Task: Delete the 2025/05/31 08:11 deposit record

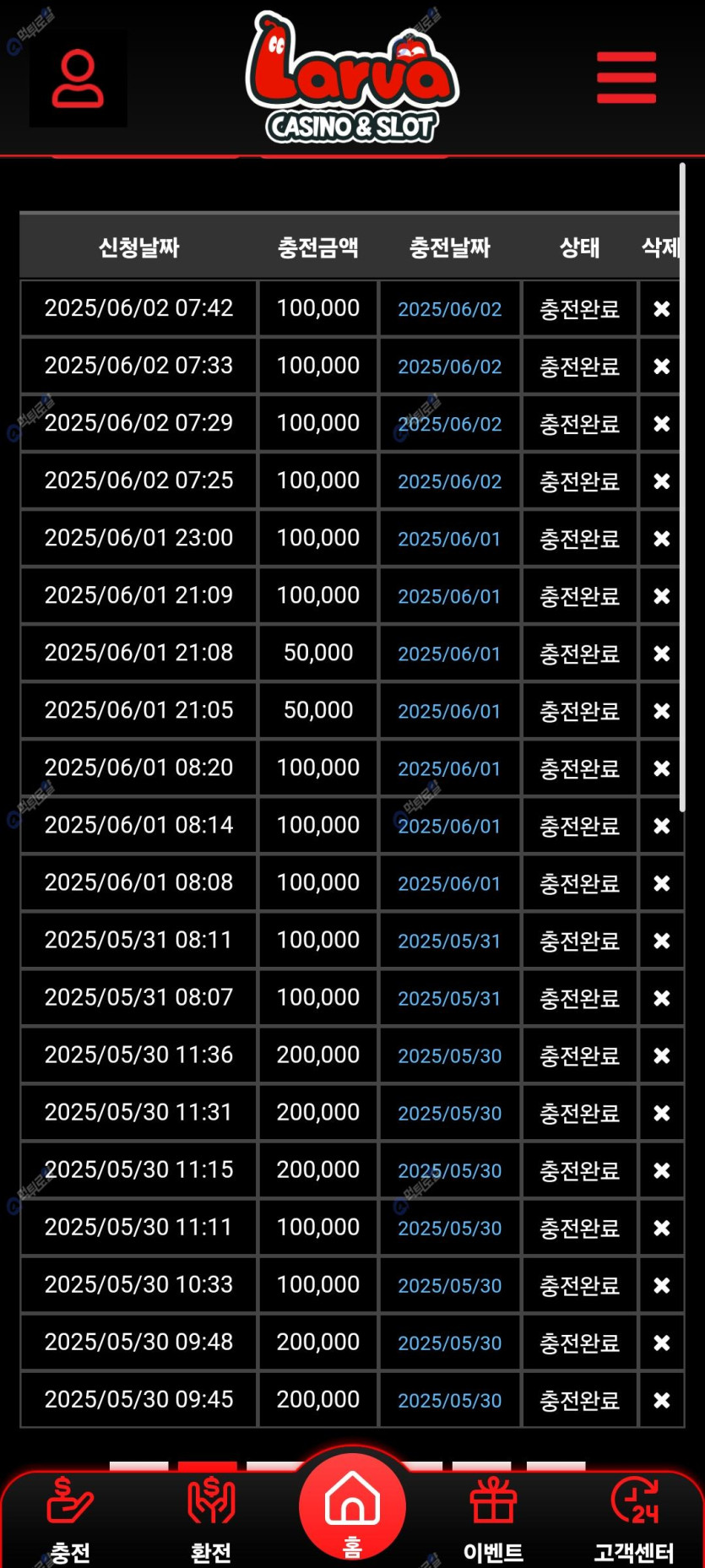Action: pyautogui.click(x=662, y=941)
